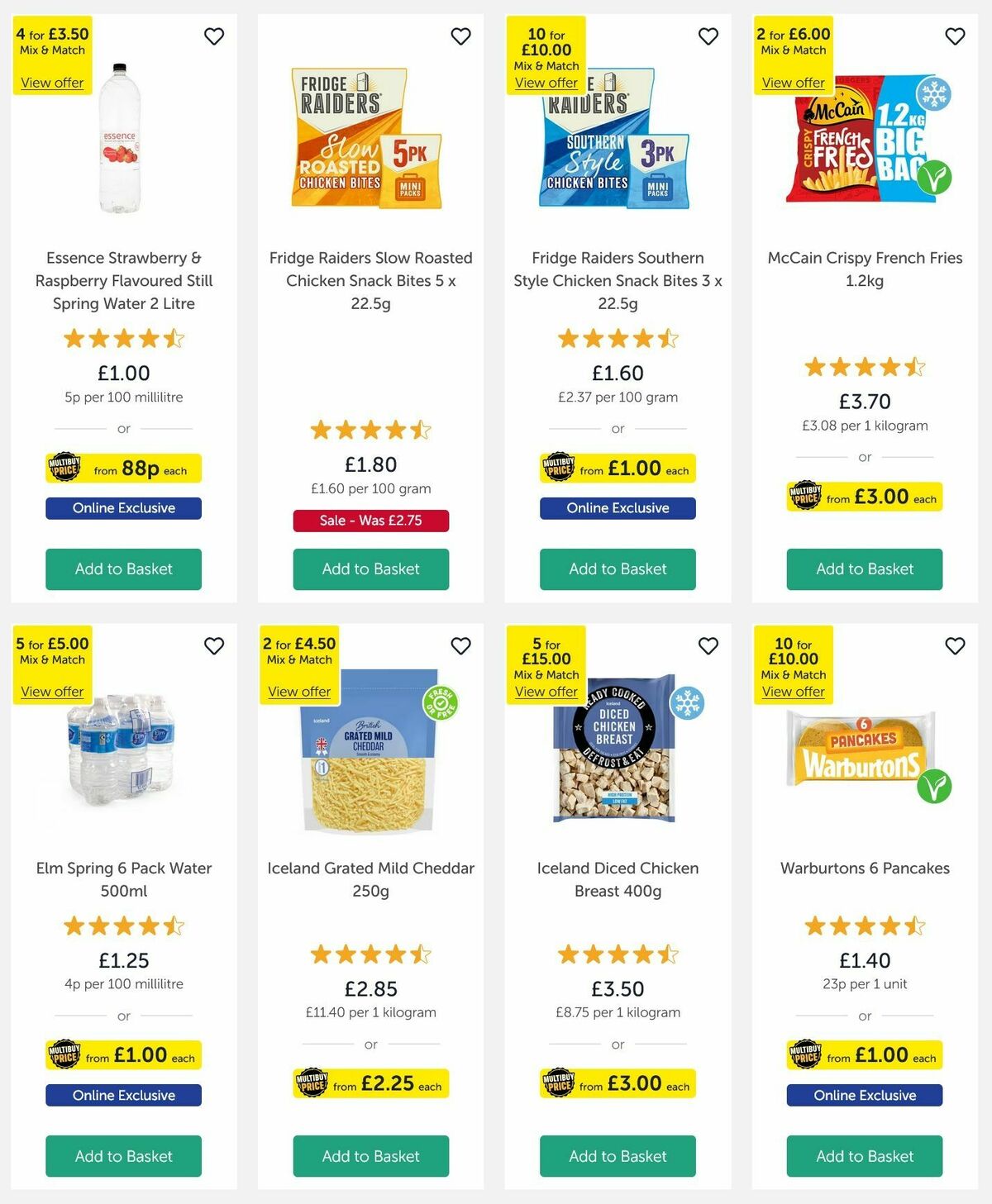Click the Online Exclusive badge on Elm Spring Water

point(123,1095)
